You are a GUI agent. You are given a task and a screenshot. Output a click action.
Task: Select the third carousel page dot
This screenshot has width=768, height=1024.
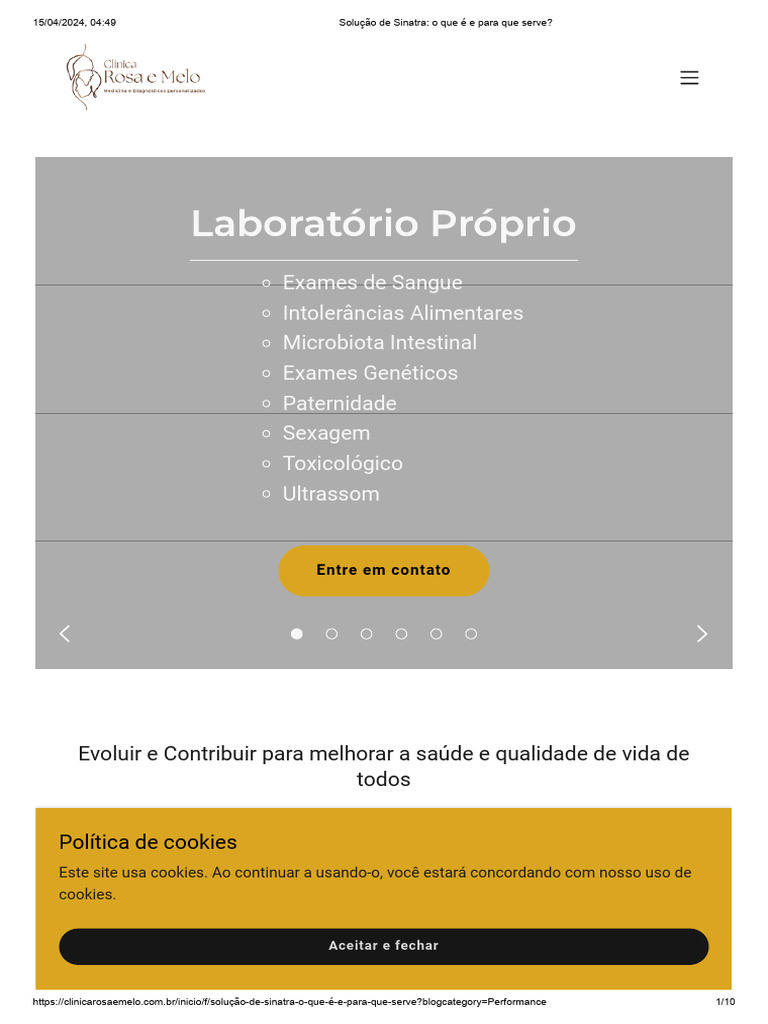(x=366, y=633)
